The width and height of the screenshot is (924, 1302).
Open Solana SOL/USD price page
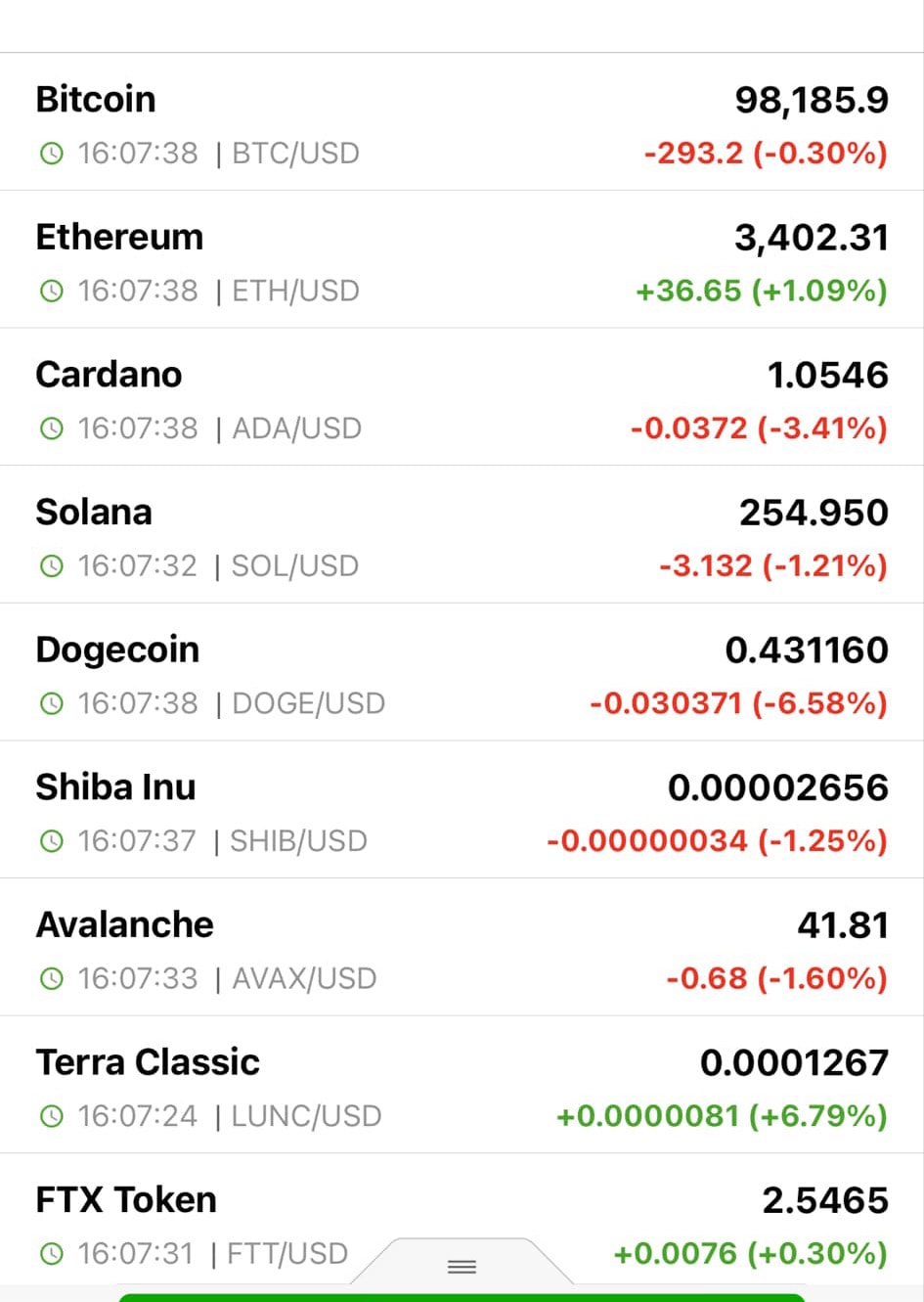point(462,536)
